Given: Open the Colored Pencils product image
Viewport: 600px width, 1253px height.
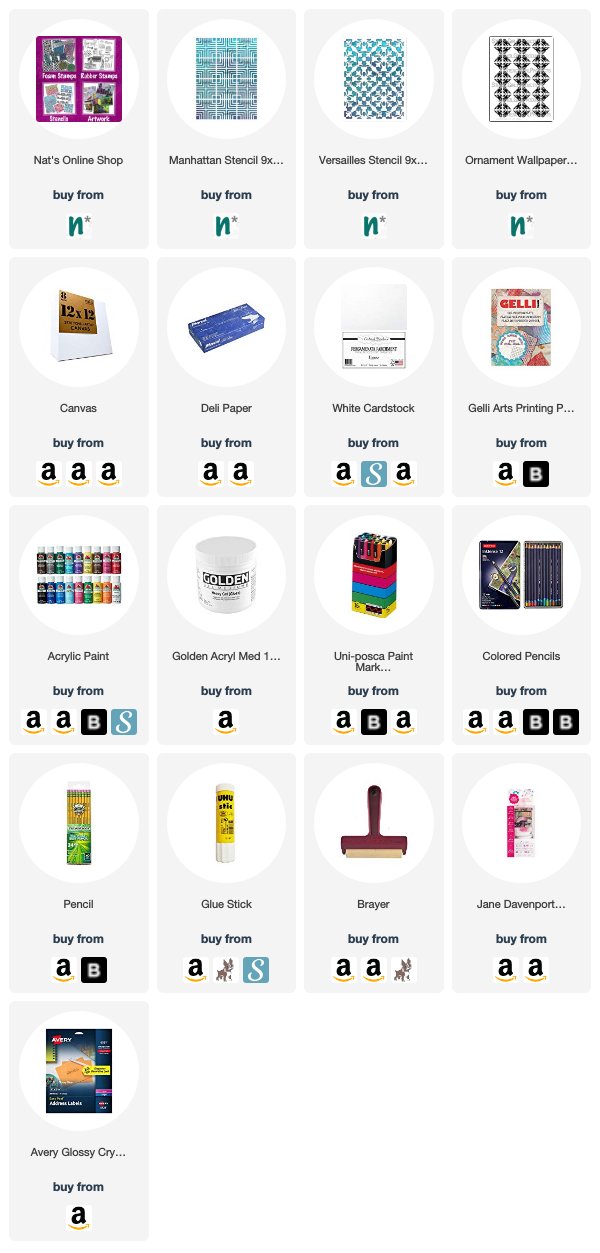Looking at the screenshot, I should [521, 575].
